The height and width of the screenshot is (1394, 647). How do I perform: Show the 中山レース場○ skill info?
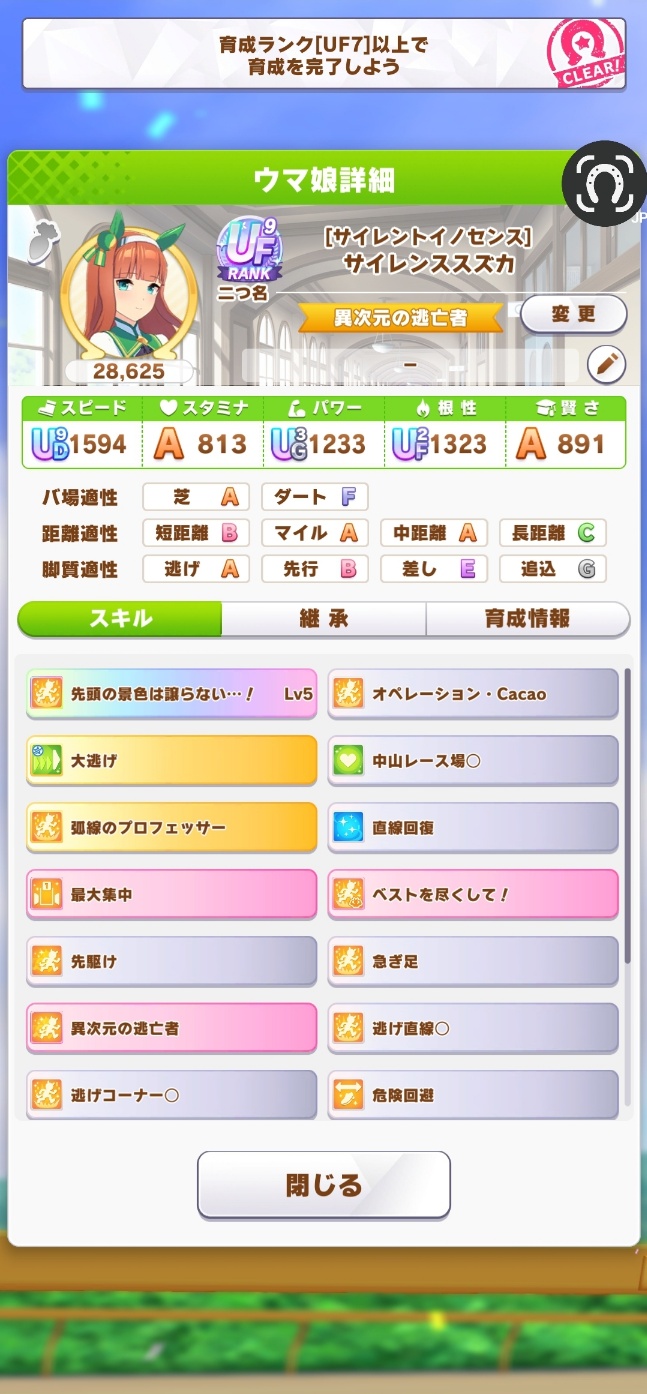473,761
